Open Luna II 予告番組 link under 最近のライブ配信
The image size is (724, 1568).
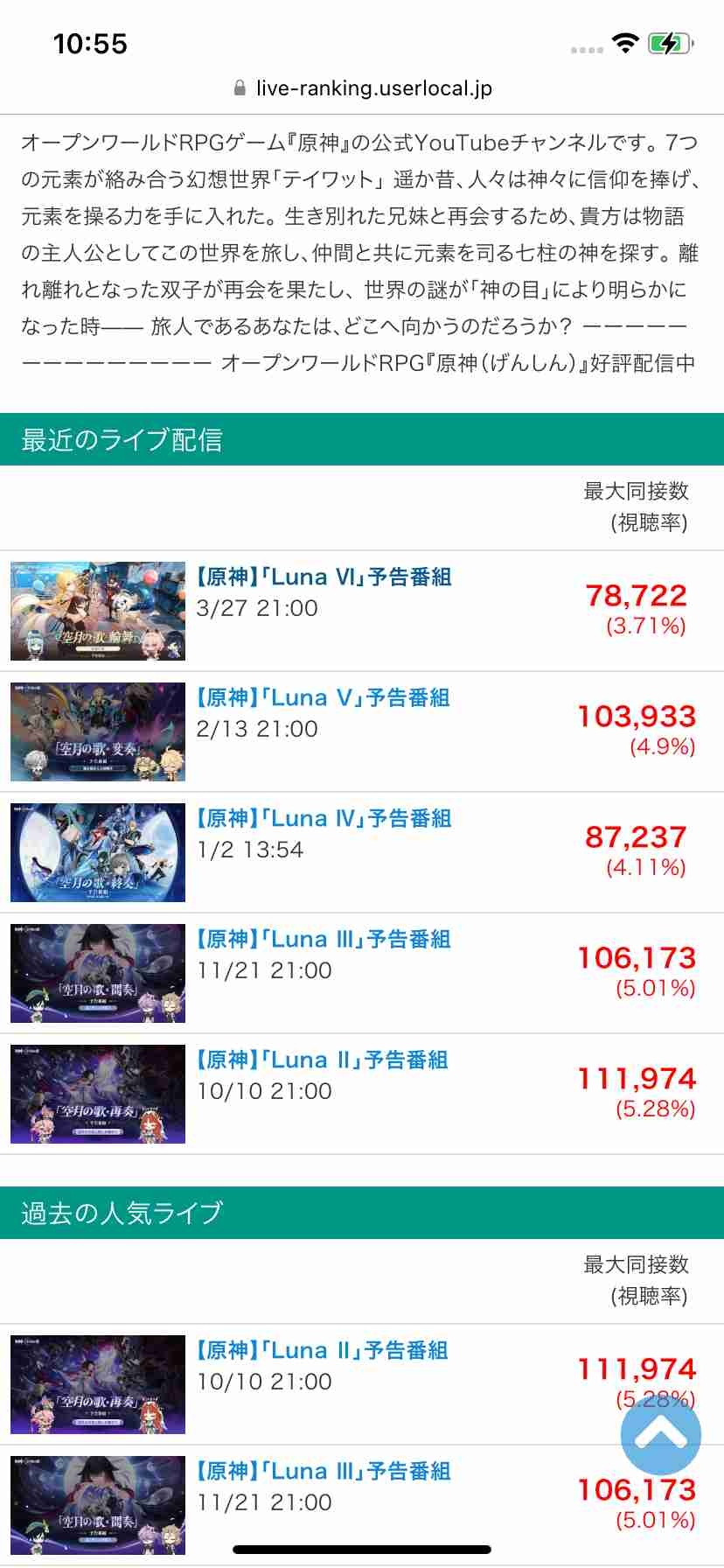pos(322,1060)
